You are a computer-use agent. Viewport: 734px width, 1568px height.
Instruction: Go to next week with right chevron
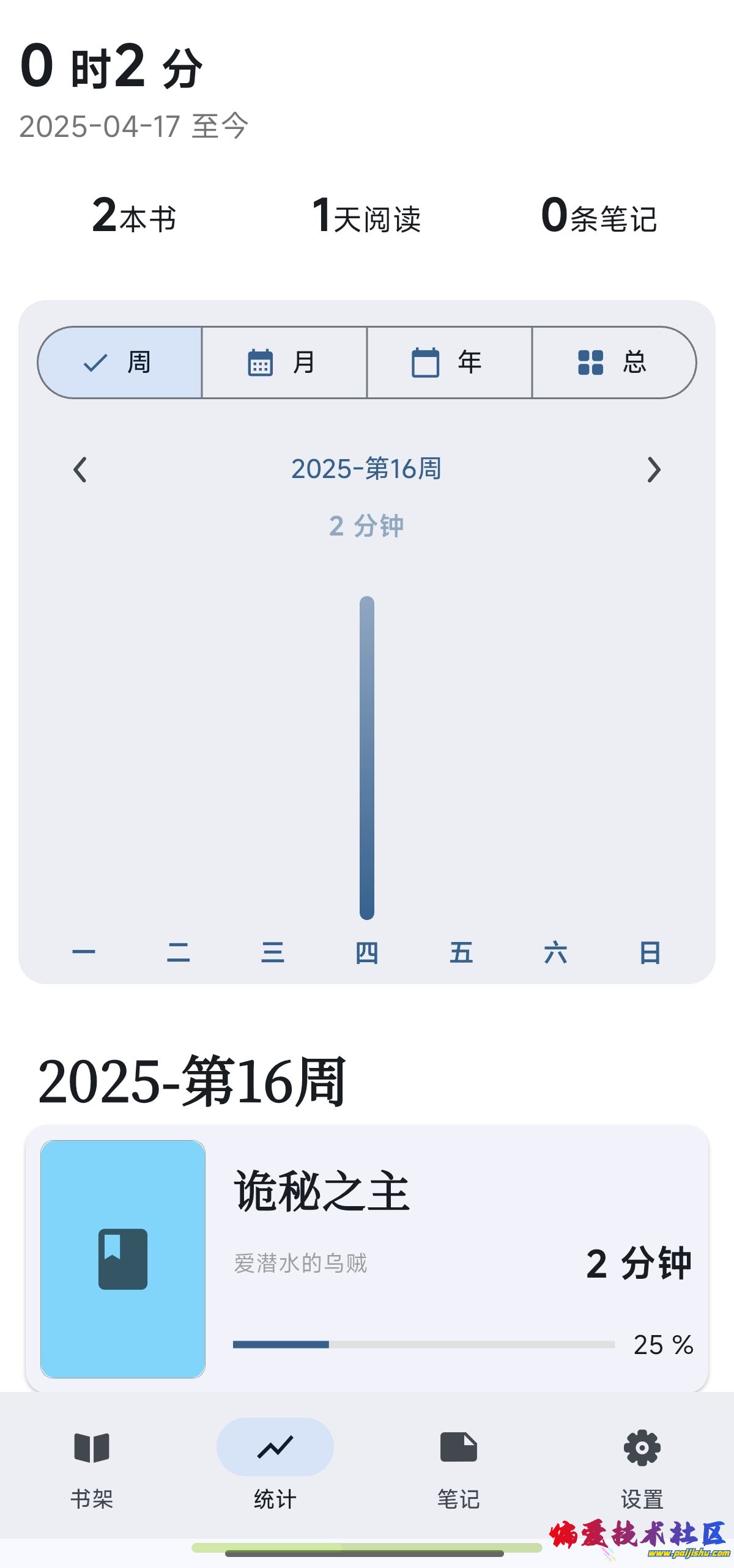click(x=654, y=469)
